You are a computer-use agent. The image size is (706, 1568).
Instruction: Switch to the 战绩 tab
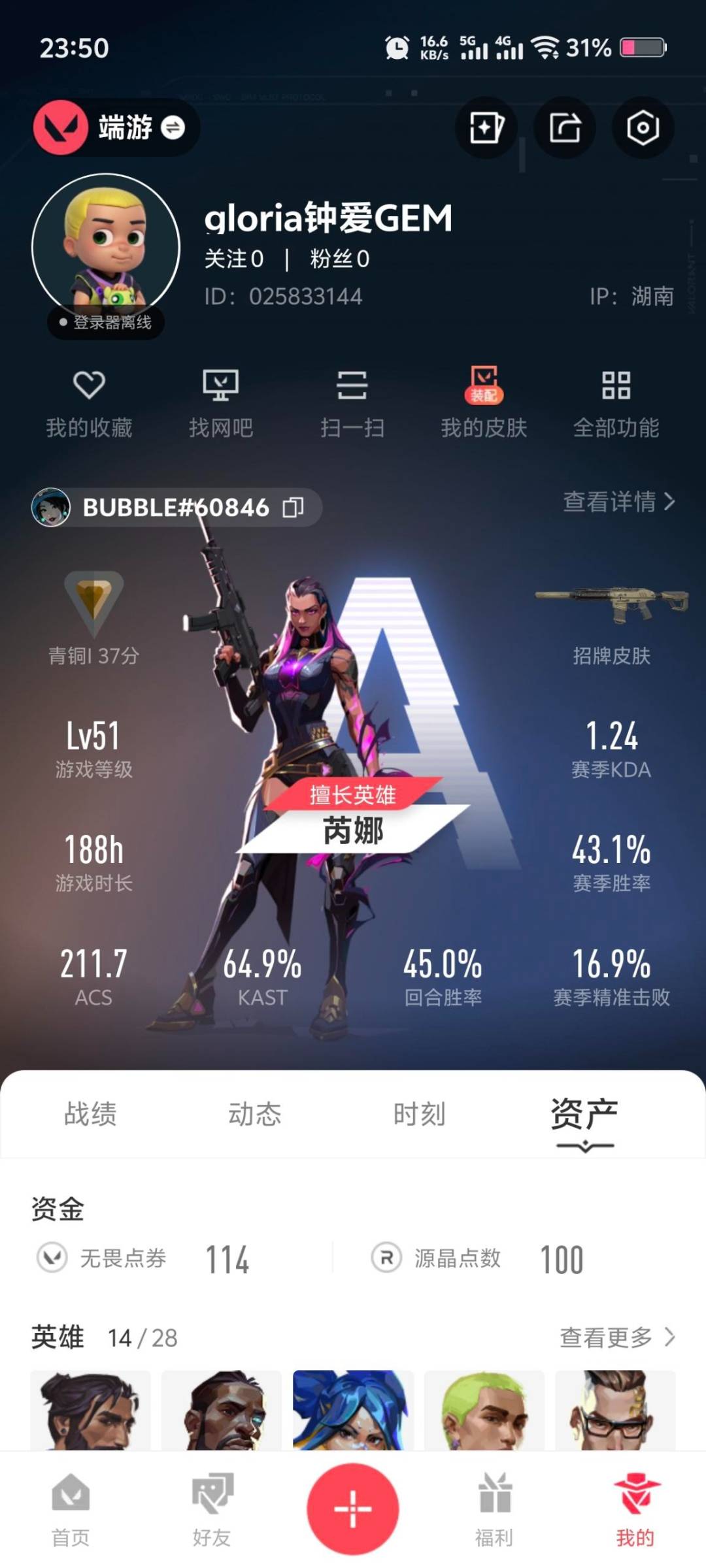pyautogui.click(x=90, y=1114)
